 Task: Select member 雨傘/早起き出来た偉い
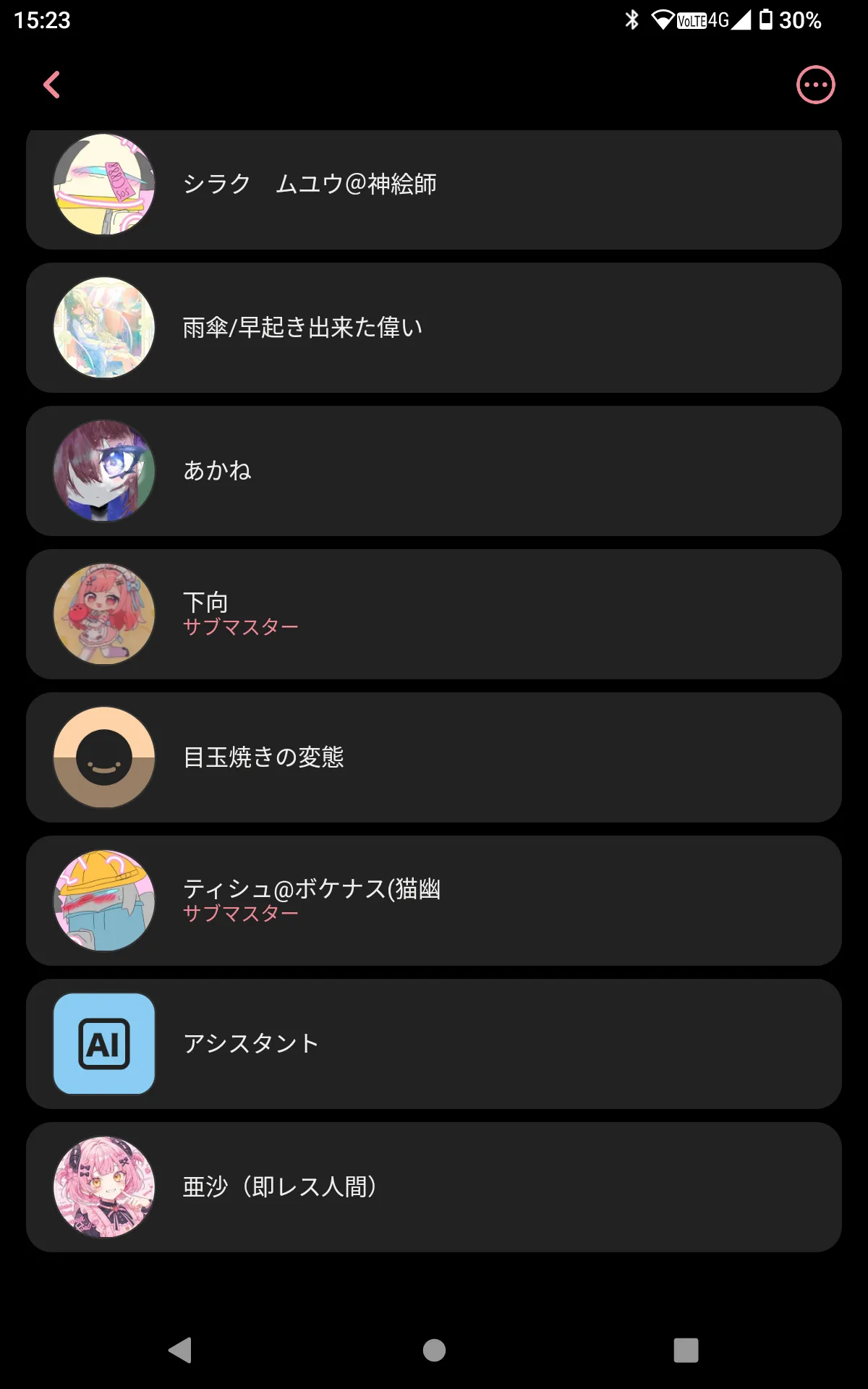coord(434,328)
